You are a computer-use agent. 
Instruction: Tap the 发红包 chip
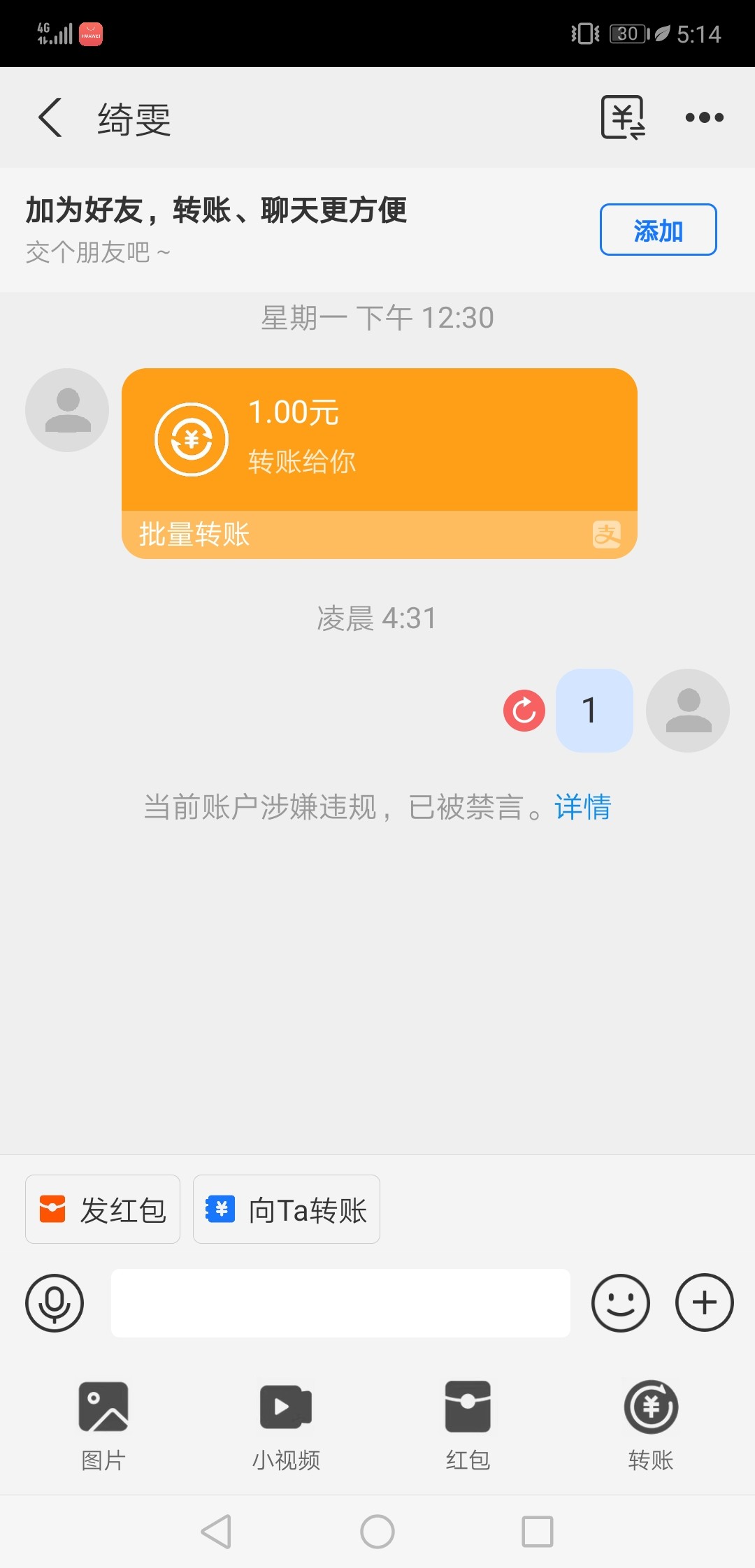pyautogui.click(x=103, y=1210)
